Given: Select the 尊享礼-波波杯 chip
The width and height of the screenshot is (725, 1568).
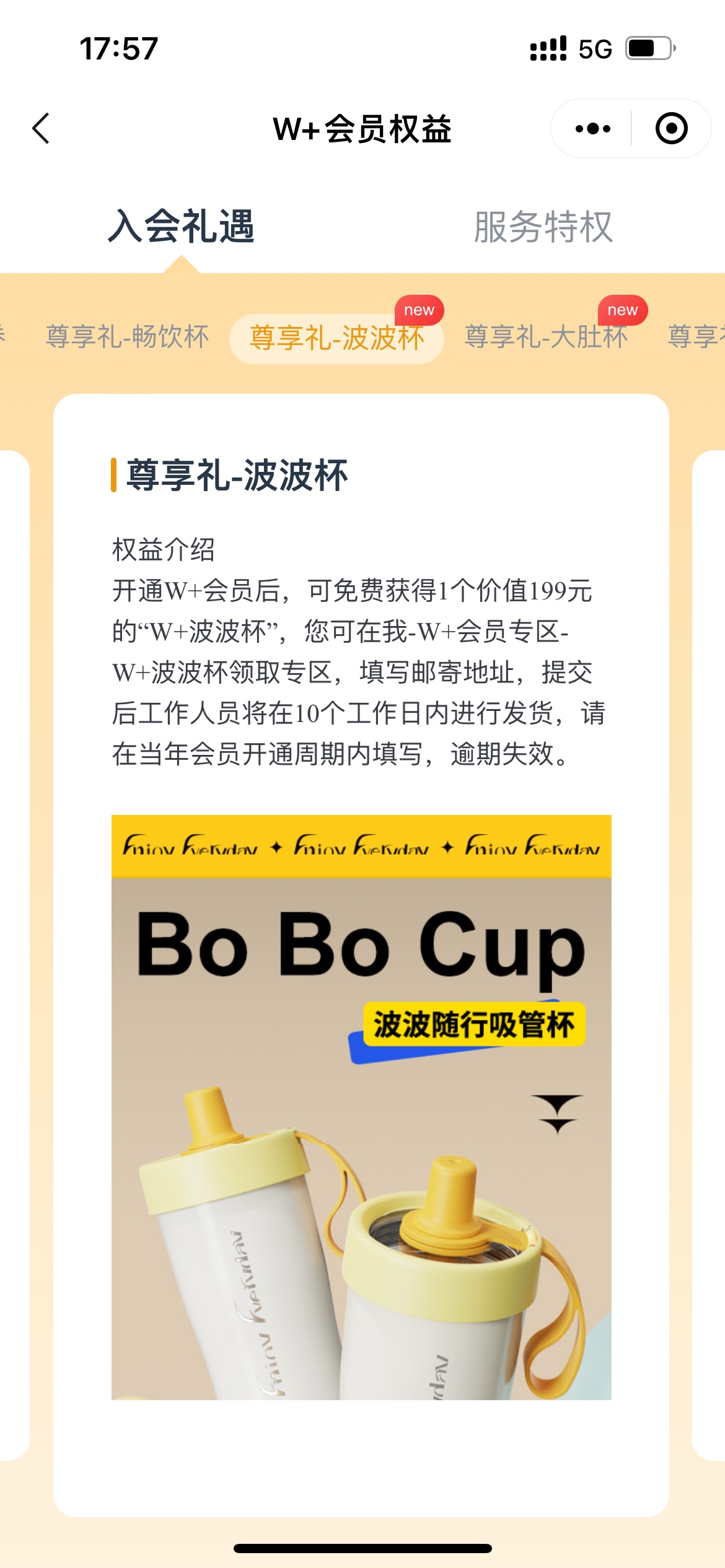Looking at the screenshot, I should pos(336,338).
